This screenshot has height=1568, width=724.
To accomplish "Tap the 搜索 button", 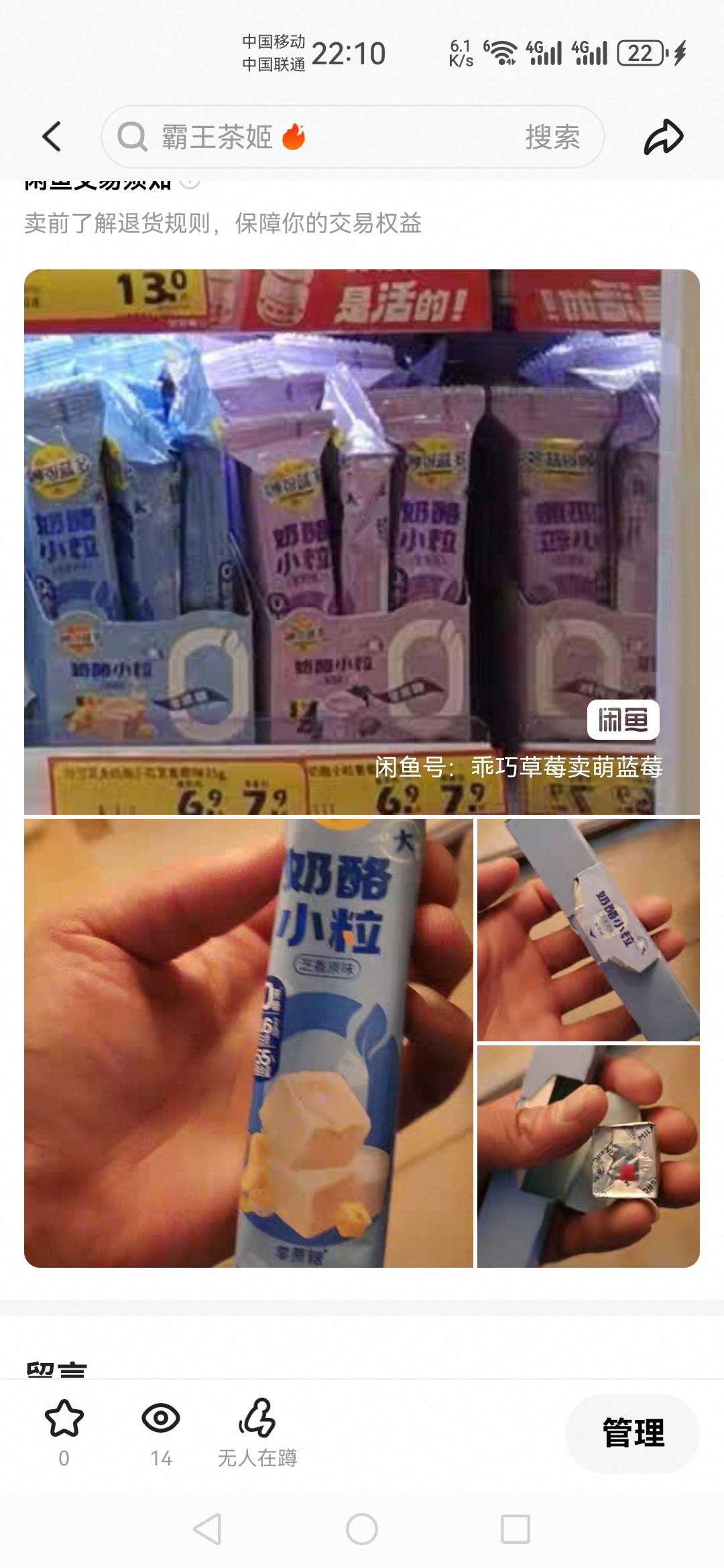I will pyautogui.click(x=552, y=137).
